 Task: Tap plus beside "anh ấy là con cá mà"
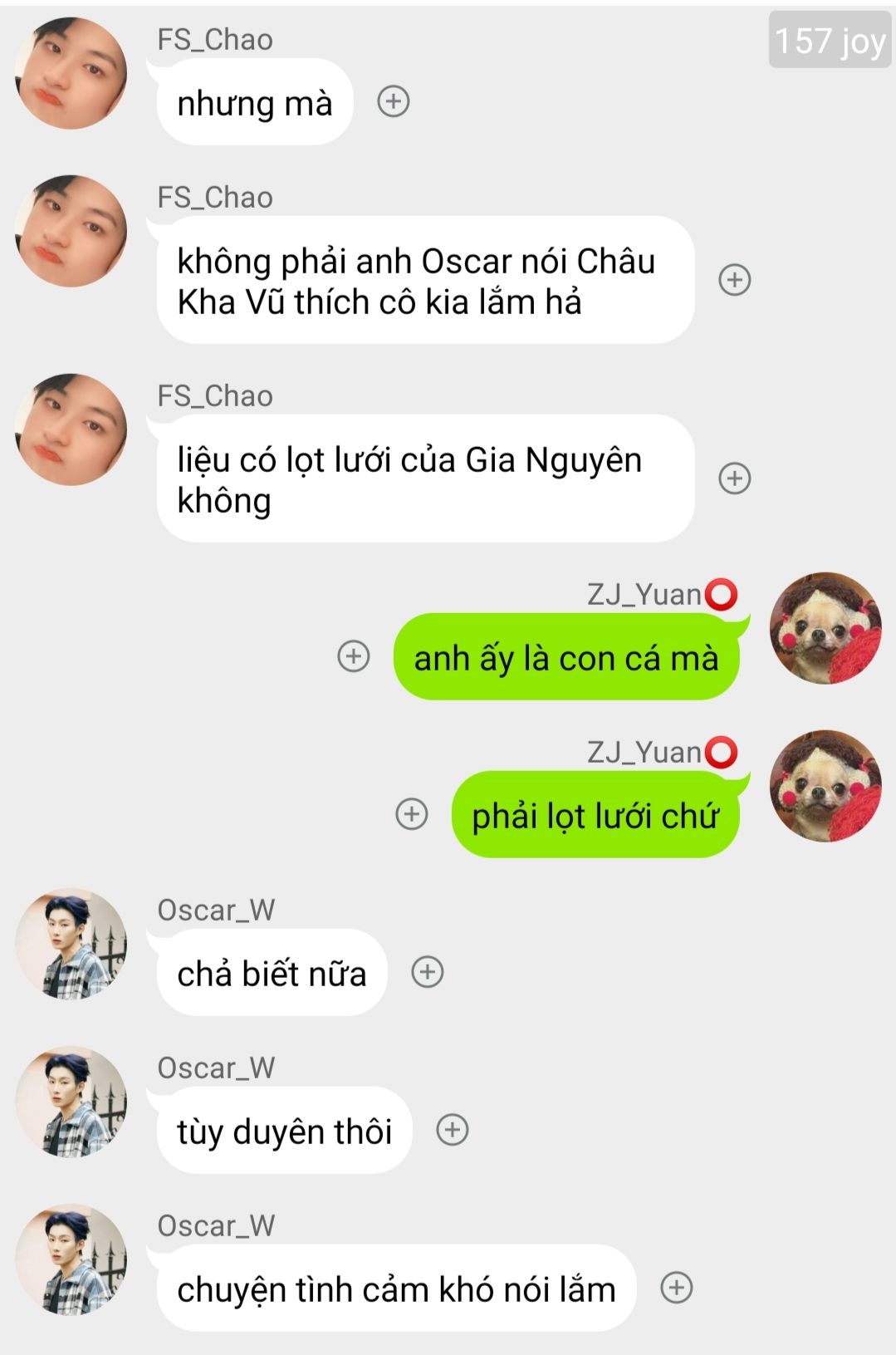(354, 656)
